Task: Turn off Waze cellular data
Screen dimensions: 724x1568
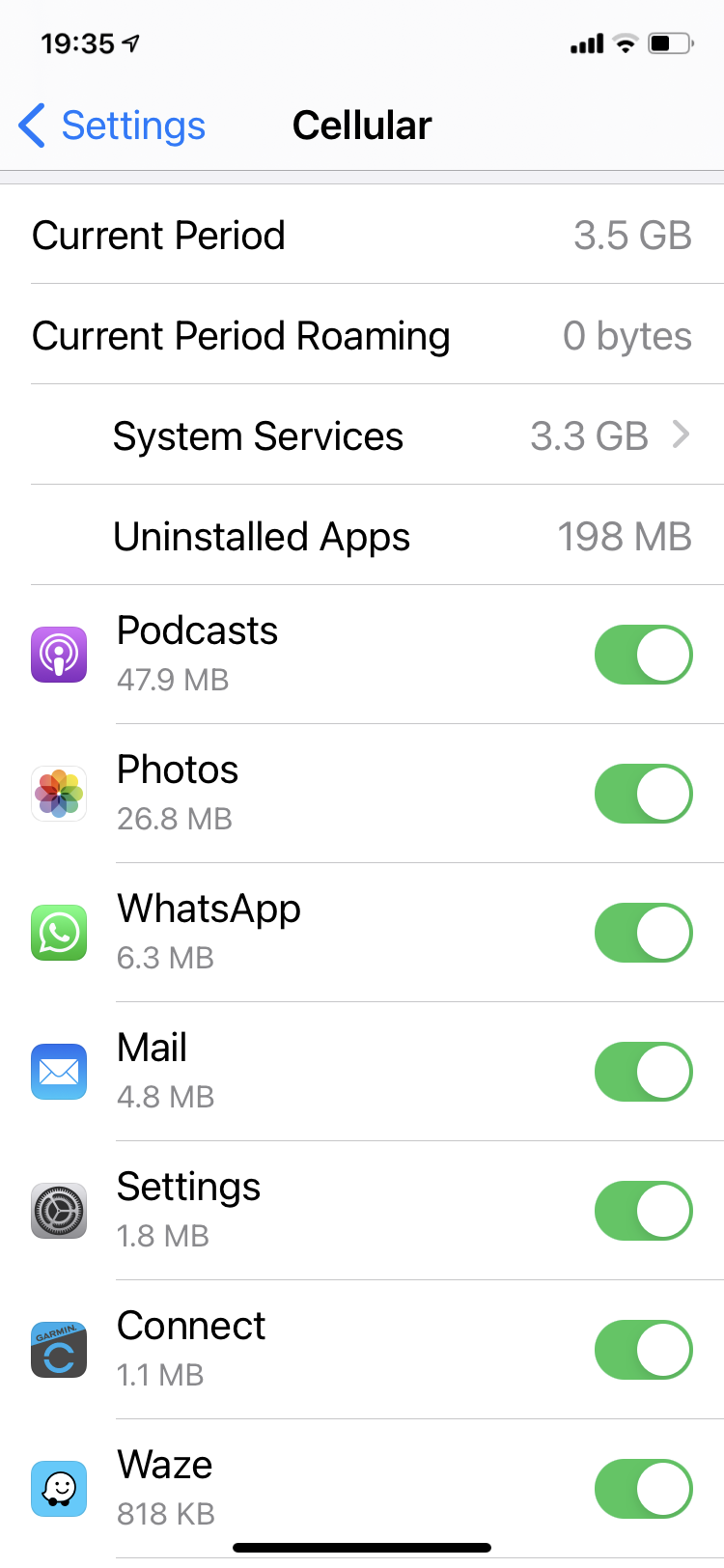Action: [x=643, y=1489]
